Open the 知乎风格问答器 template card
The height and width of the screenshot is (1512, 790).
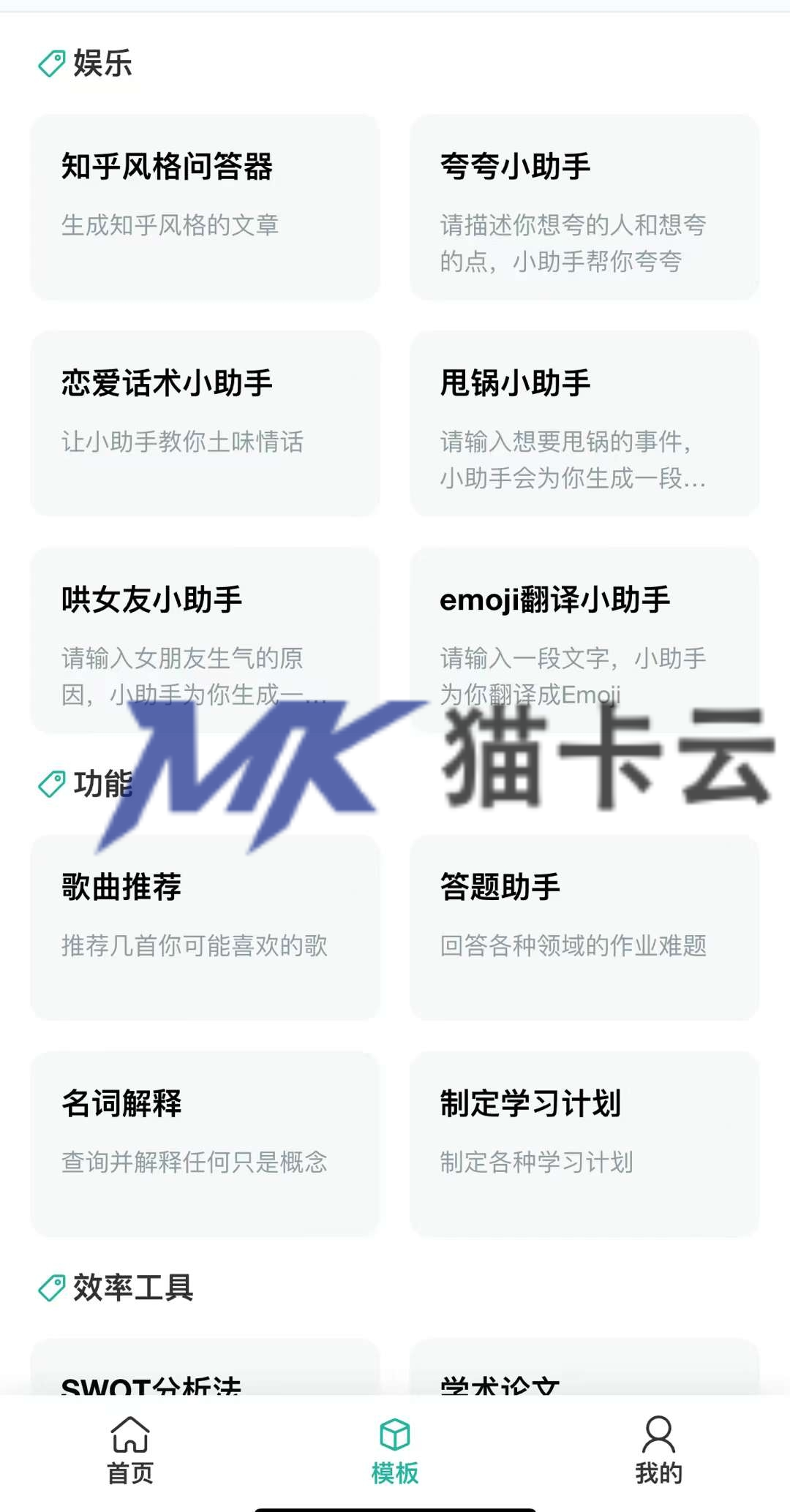tap(205, 207)
